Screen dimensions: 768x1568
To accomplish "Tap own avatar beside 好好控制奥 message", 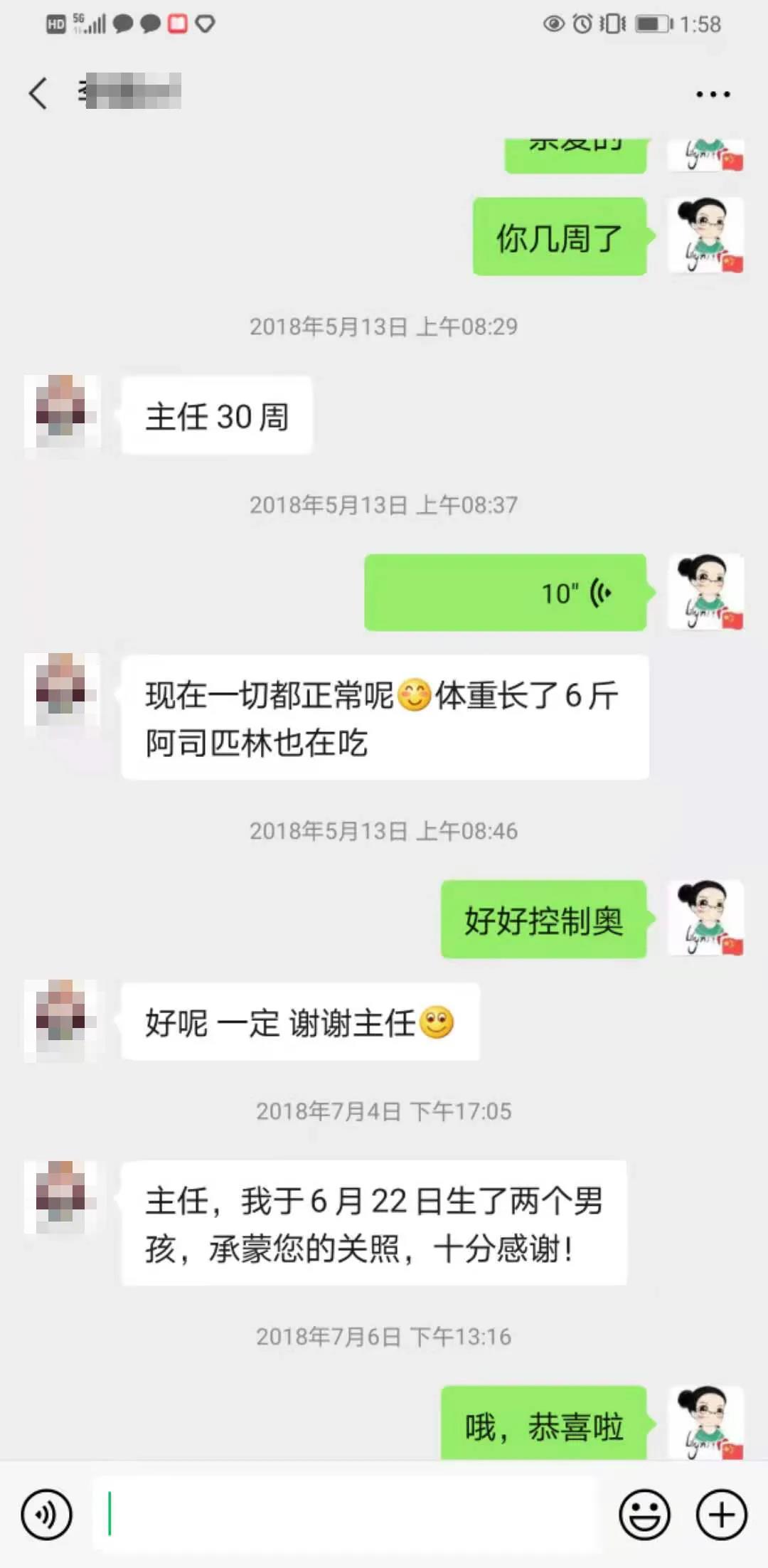I will point(705,918).
